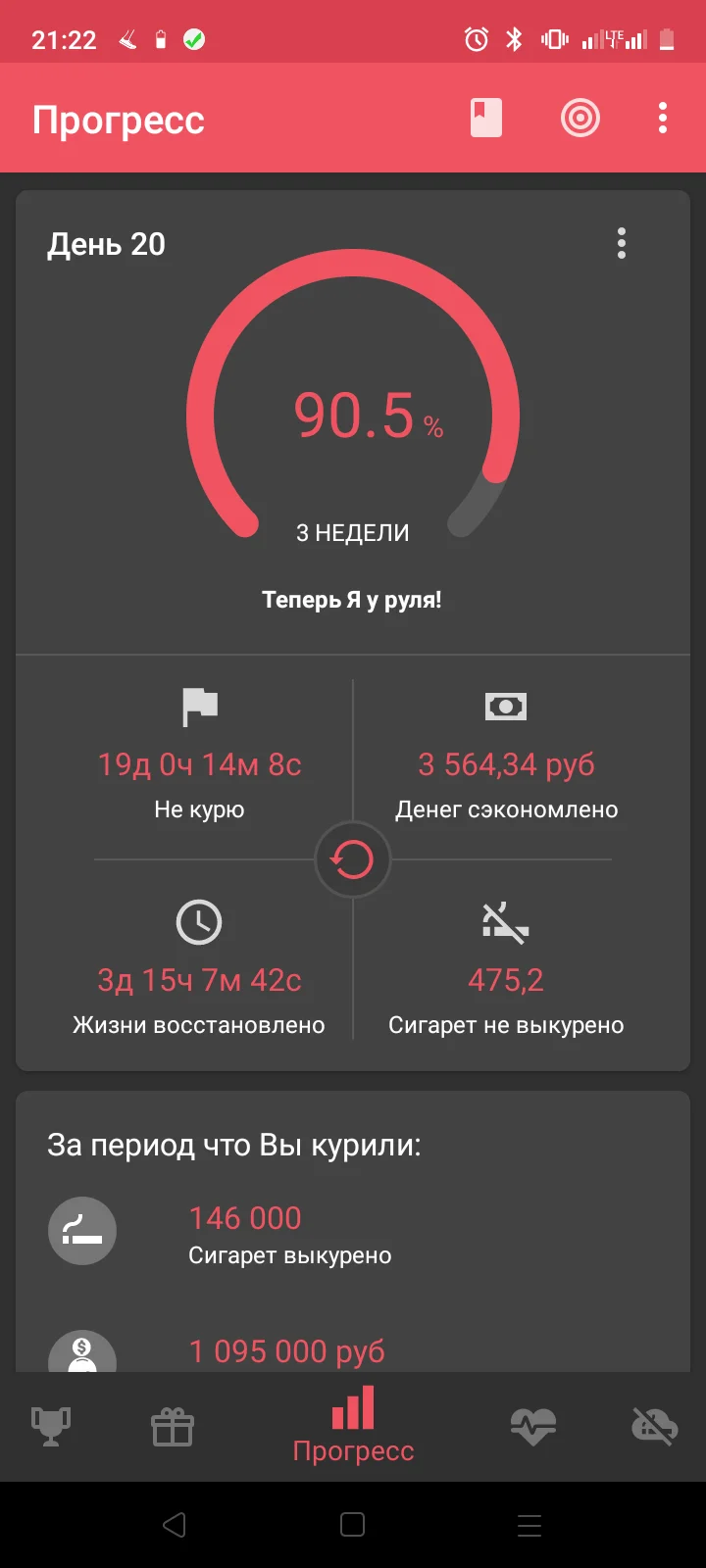Screen dimensions: 706x1568
Task: Open the diary book icon
Action: click(x=485, y=119)
